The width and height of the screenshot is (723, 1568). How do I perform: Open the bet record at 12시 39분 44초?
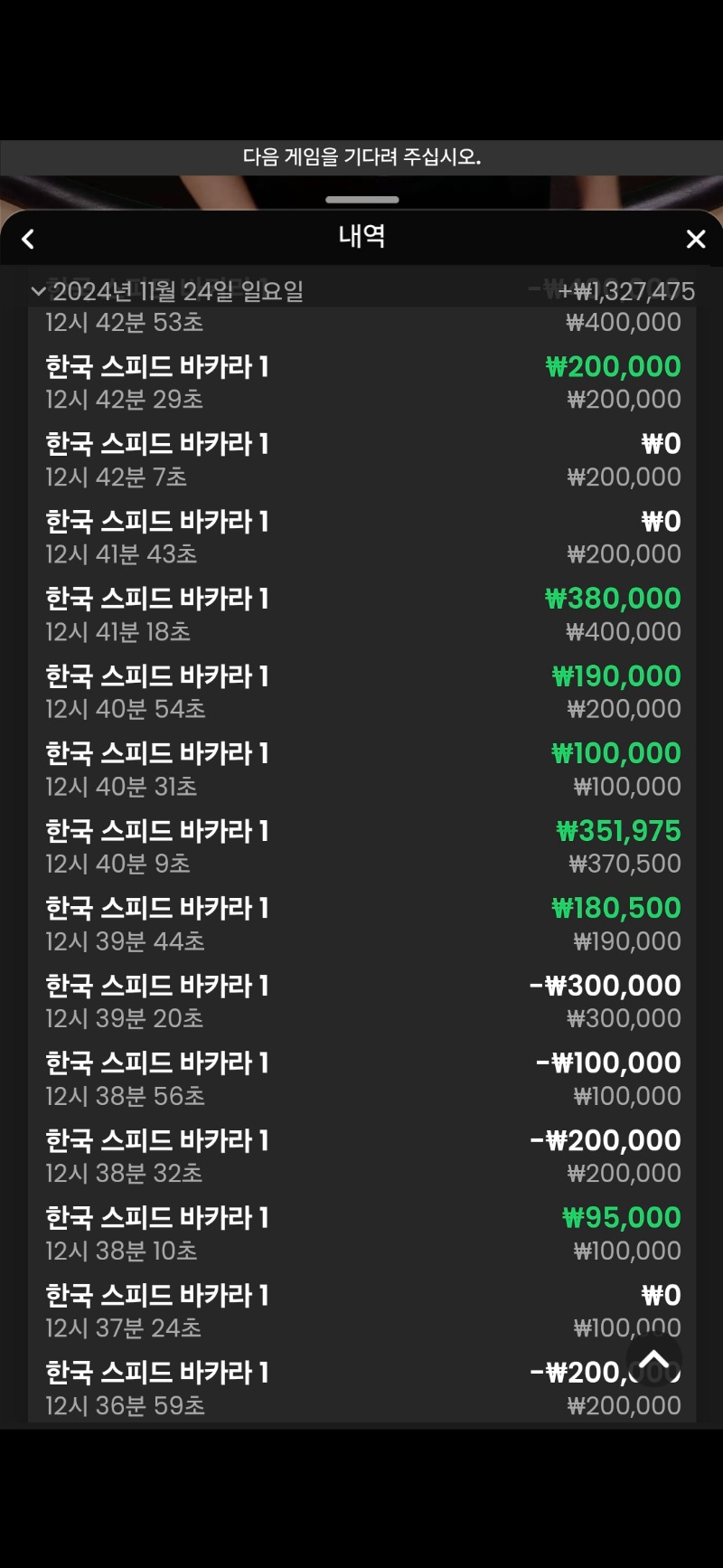361,925
